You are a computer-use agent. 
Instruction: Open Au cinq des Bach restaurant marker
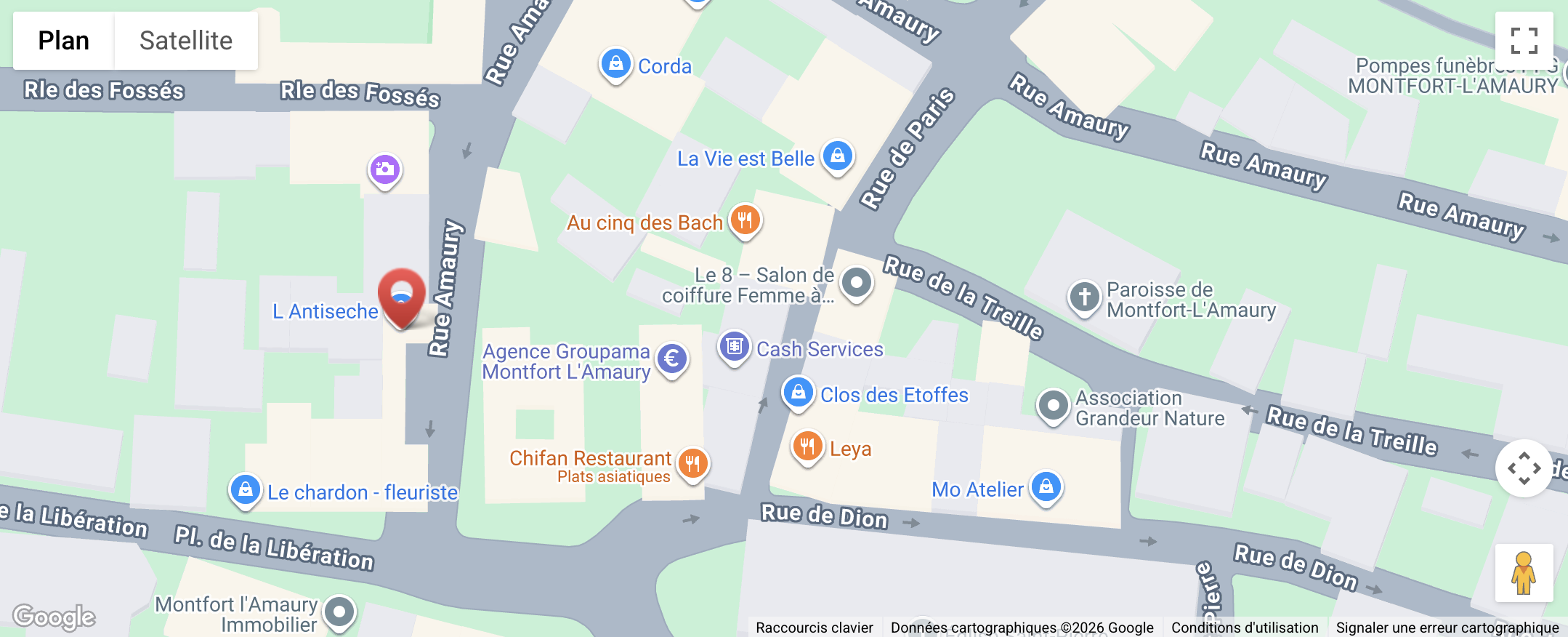[x=745, y=219]
